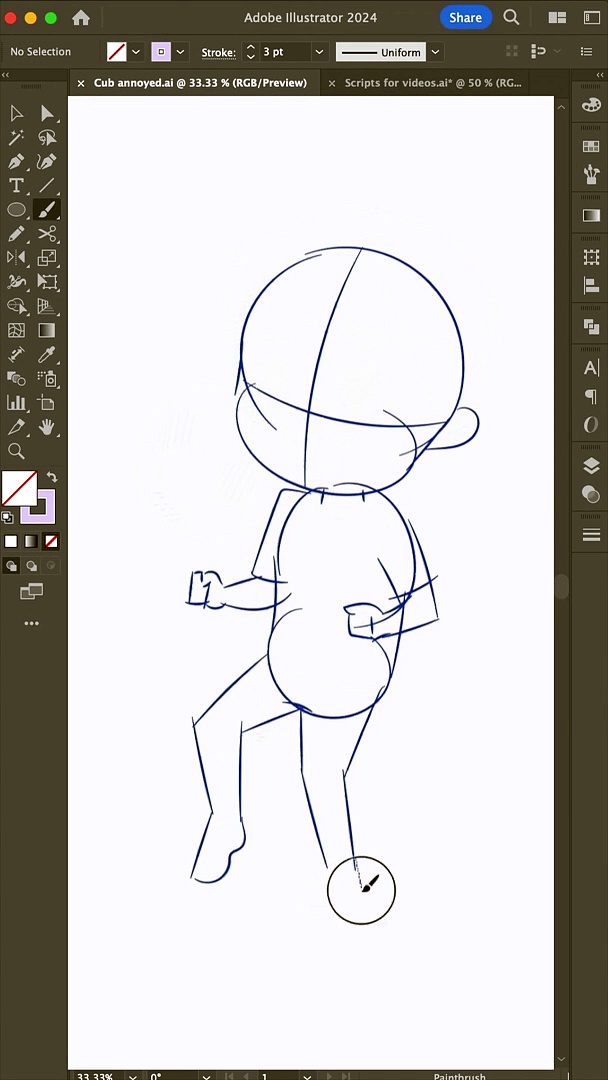Open the Color panel palette icon

click(591, 105)
